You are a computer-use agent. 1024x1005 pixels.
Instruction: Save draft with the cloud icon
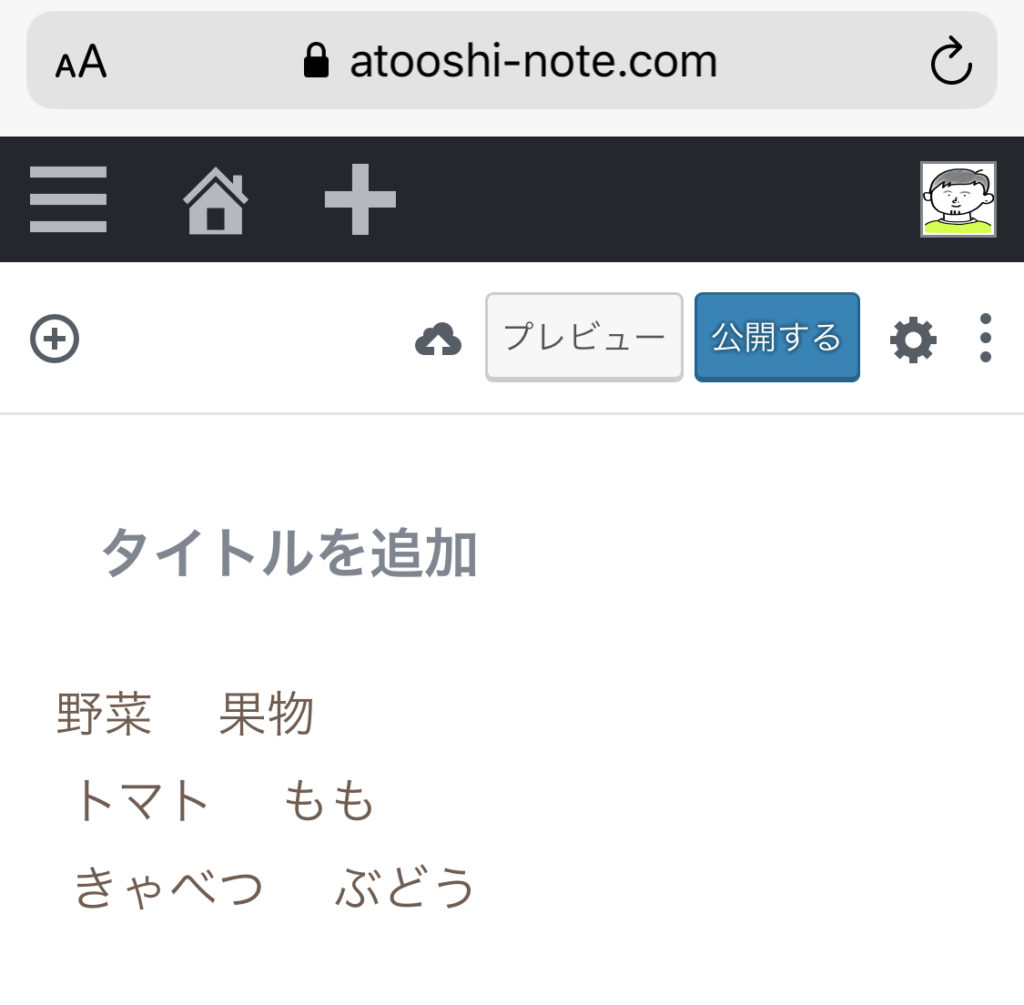point(438,340)
